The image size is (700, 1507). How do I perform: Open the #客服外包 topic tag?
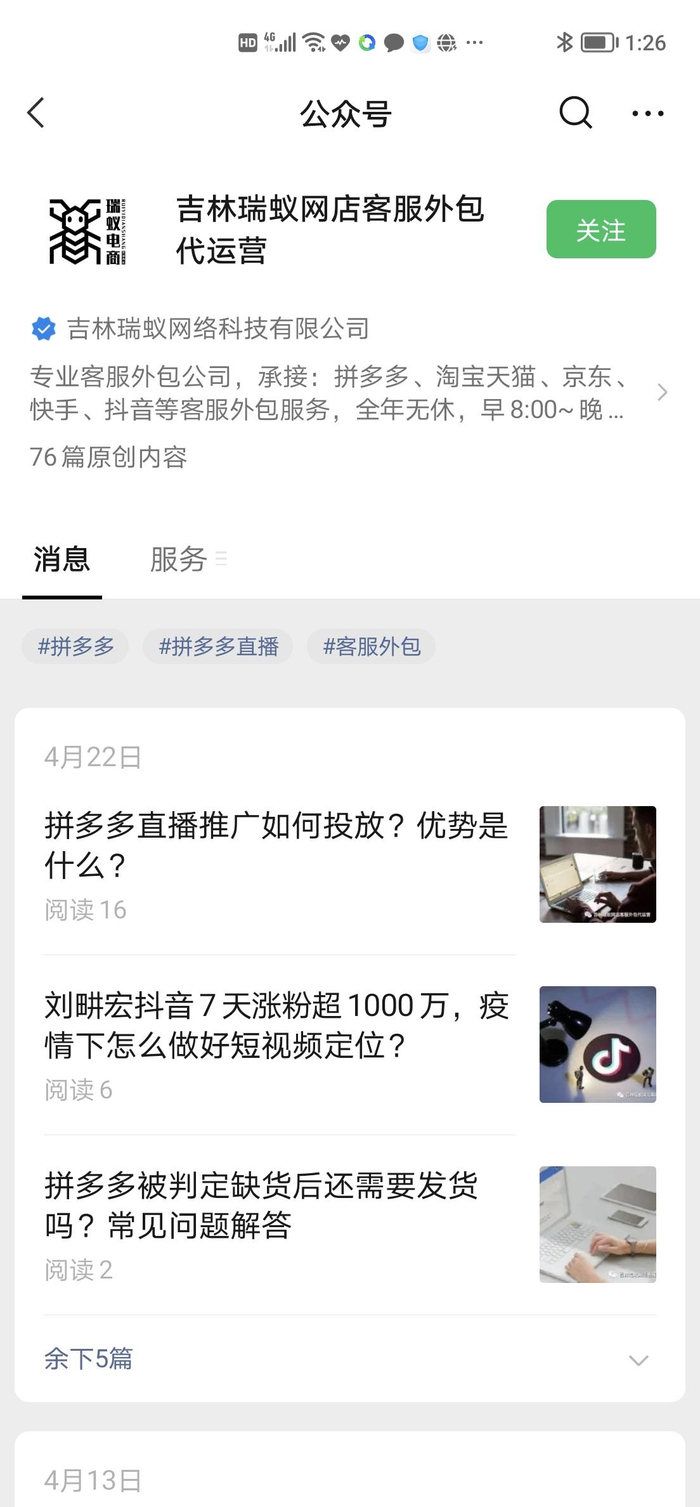[371, 647]
